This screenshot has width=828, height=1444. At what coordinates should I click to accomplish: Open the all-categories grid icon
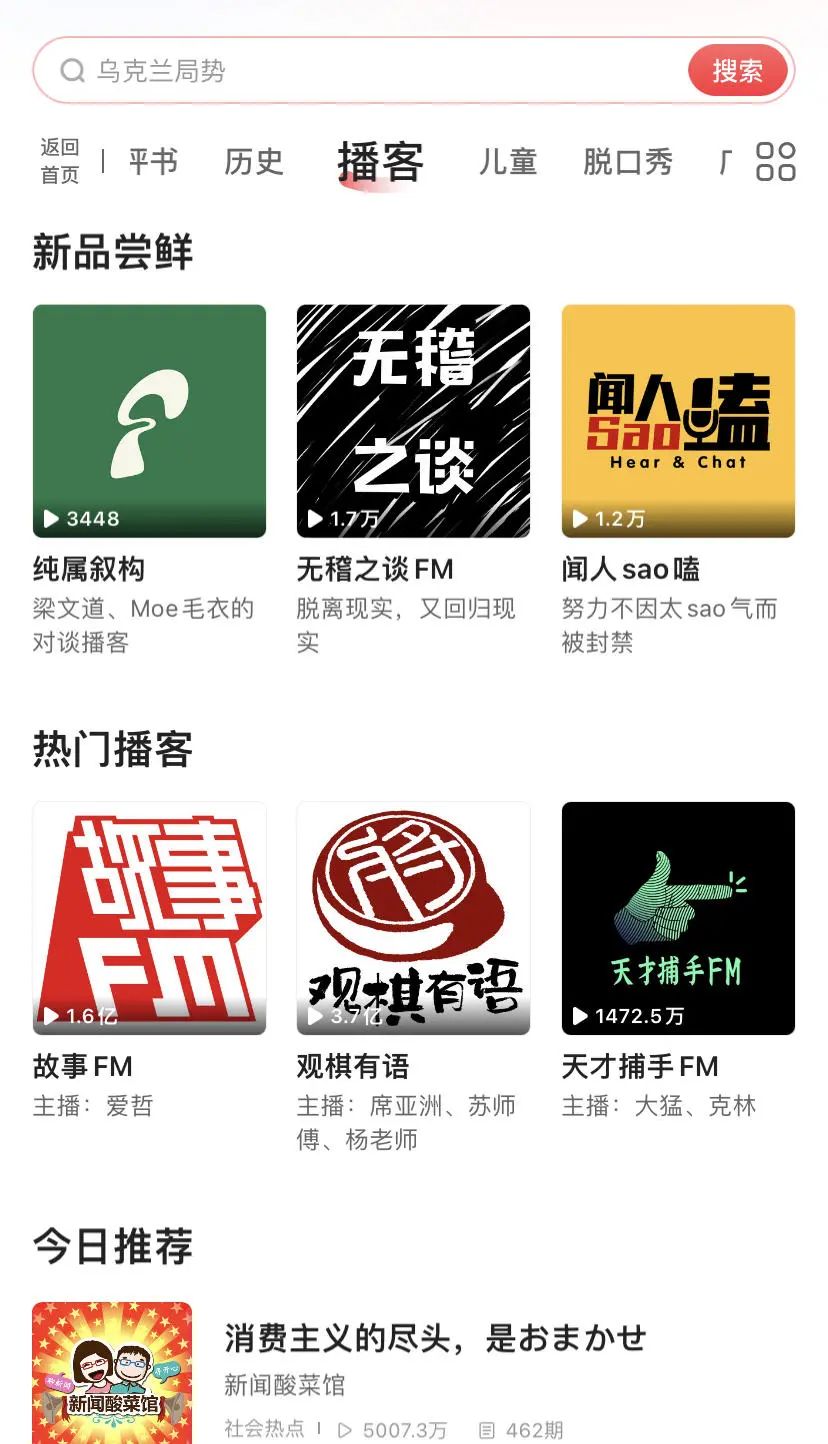(776, 161)
